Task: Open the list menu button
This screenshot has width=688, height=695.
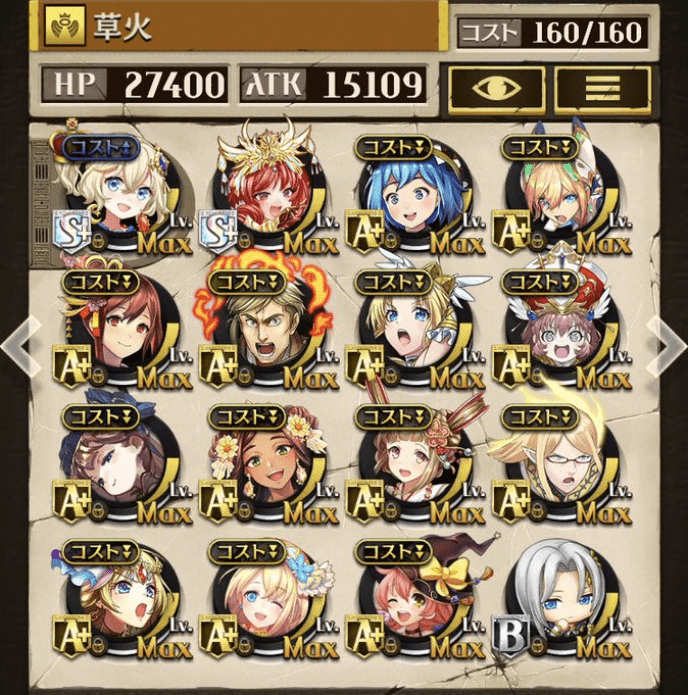Action: click(602, 88)
